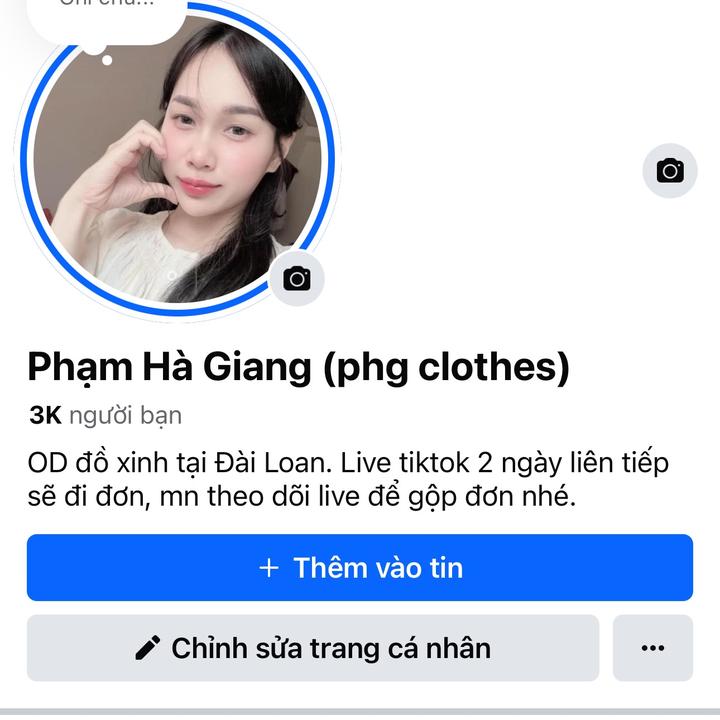The height and width of the screenshot is (720, 720).
Task: Open the three-dot more options button
Action: point(653,648)
